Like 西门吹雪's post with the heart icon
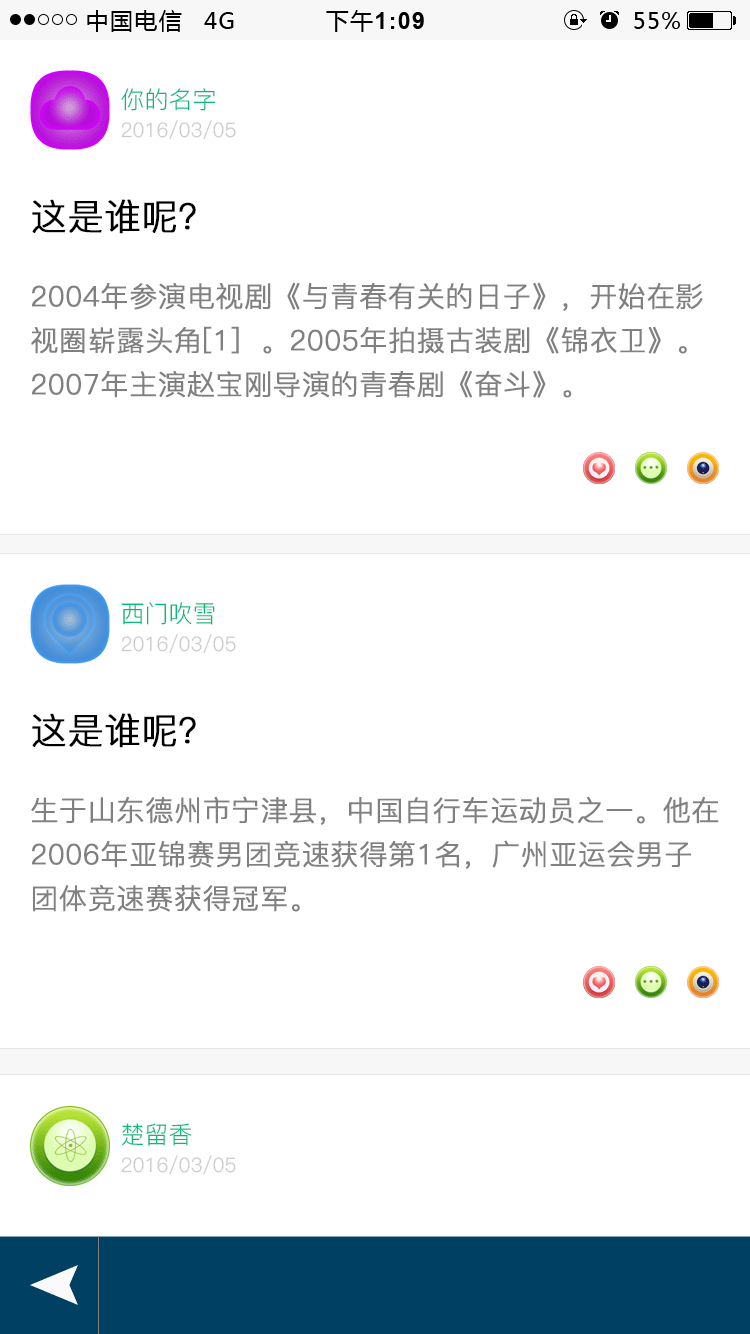The width and height of the screenshot is (750, 1334). point(598,981)
